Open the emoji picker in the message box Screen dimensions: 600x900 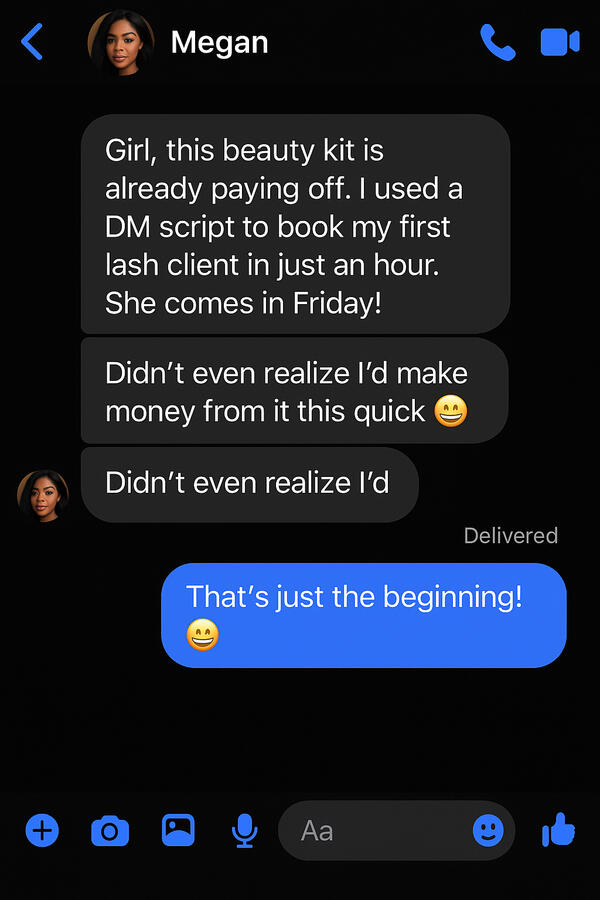[x=488, y=830]
